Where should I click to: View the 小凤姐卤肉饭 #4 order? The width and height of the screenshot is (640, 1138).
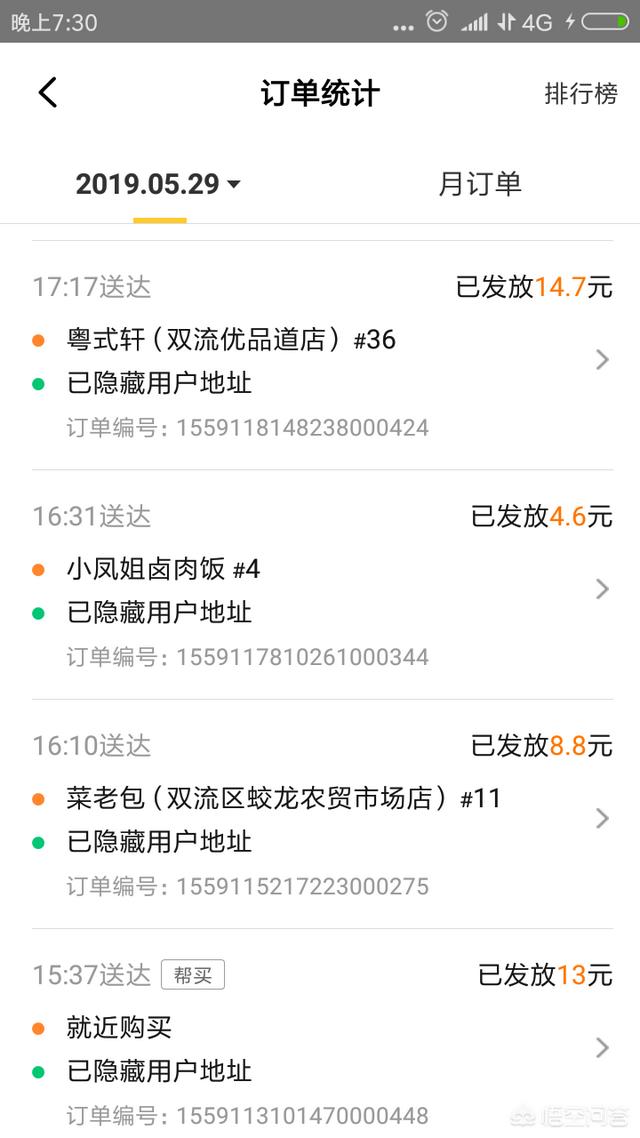pyautogui.click(x=320, y=589)
